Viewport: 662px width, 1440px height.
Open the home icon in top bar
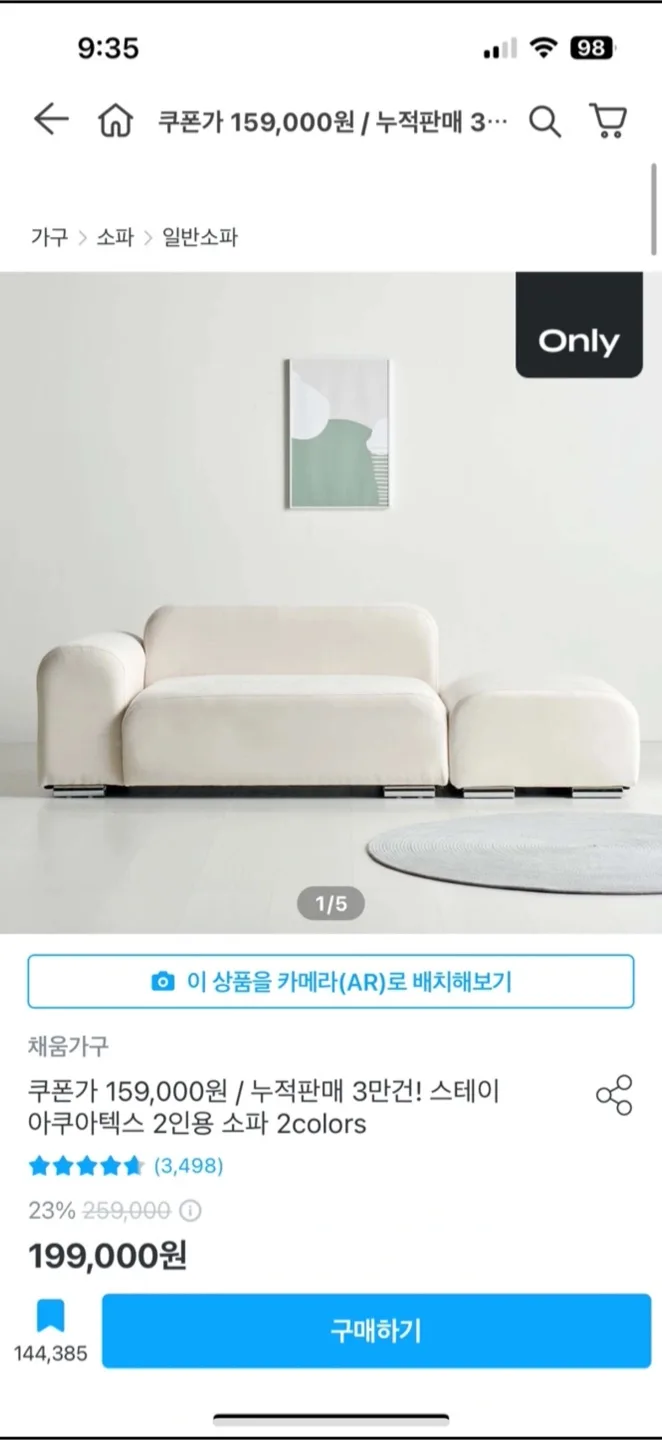[115, 122]
